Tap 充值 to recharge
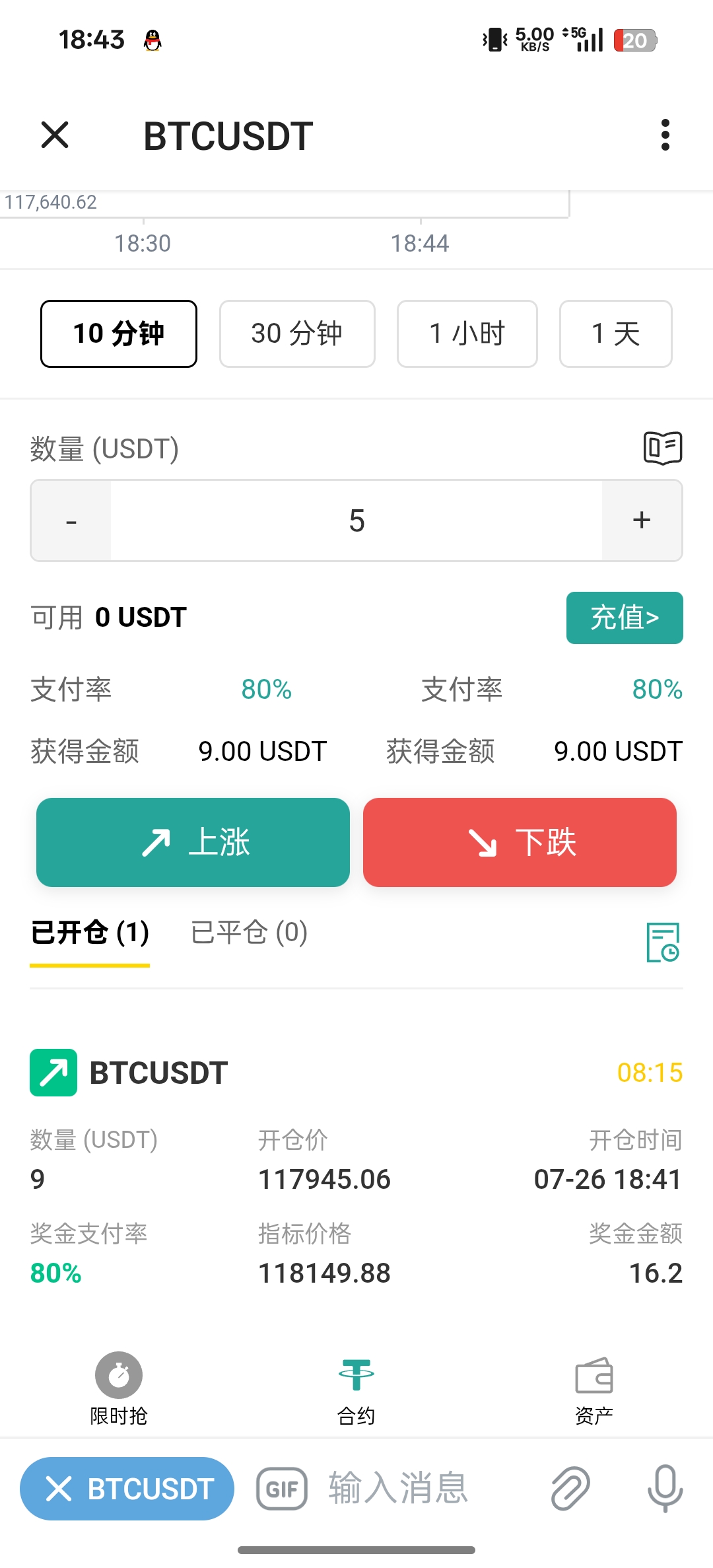Viewport: 713px width, 1568px height. pos(625,618)
